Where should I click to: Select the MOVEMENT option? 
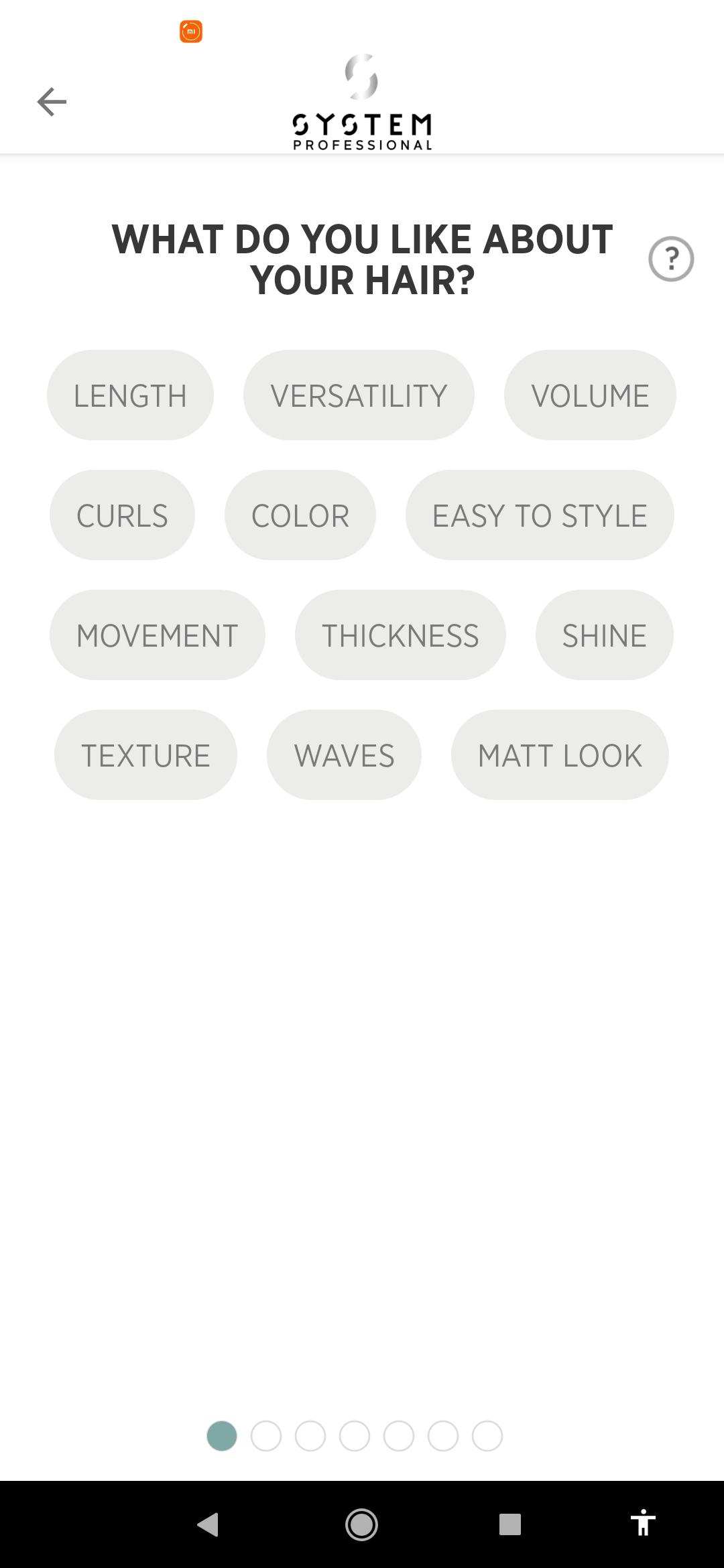click(x=158, y=635)
